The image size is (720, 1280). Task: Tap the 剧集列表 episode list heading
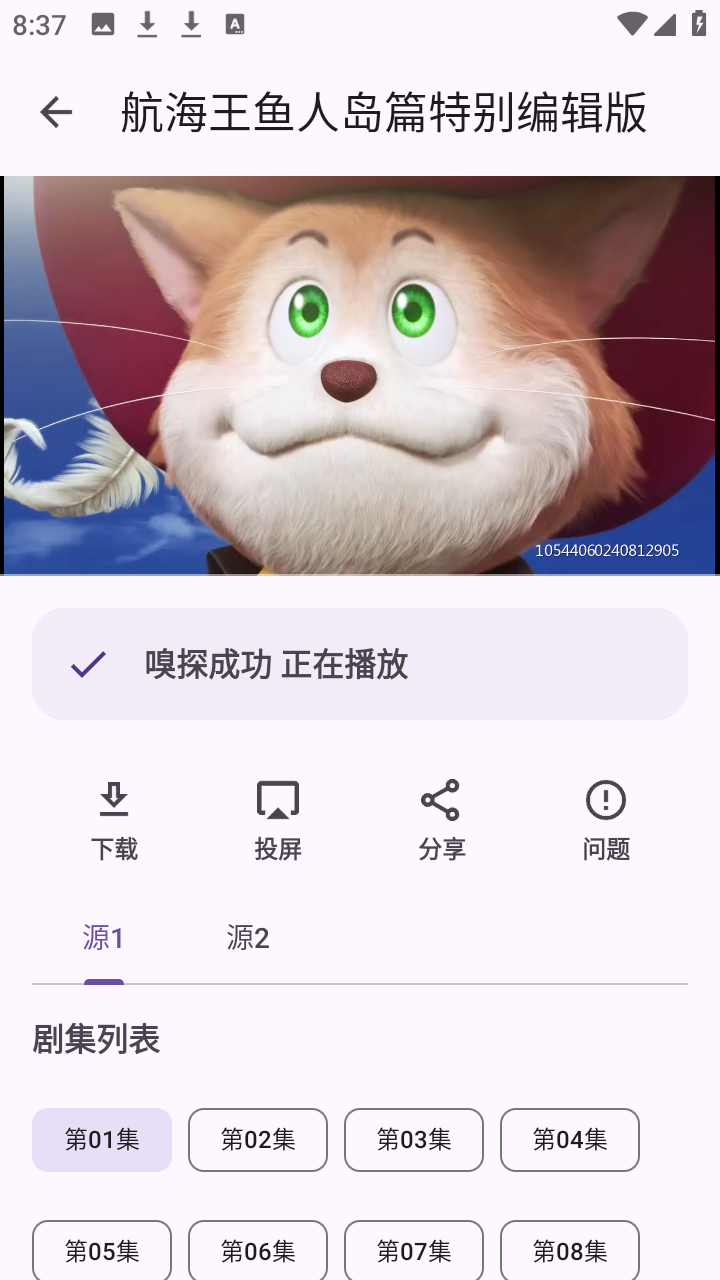click(96, 1040)
